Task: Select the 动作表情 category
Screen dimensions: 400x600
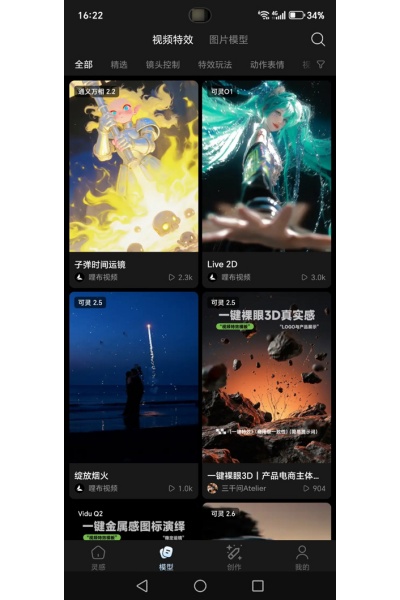Action: tap(267, 65)
